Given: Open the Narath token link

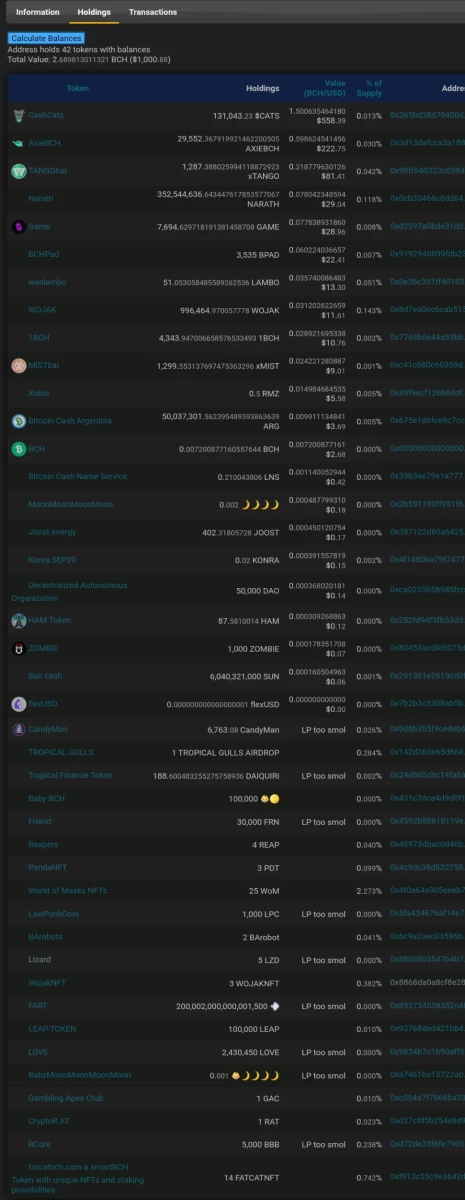Looking at the screenshot, I should point(41,199).
